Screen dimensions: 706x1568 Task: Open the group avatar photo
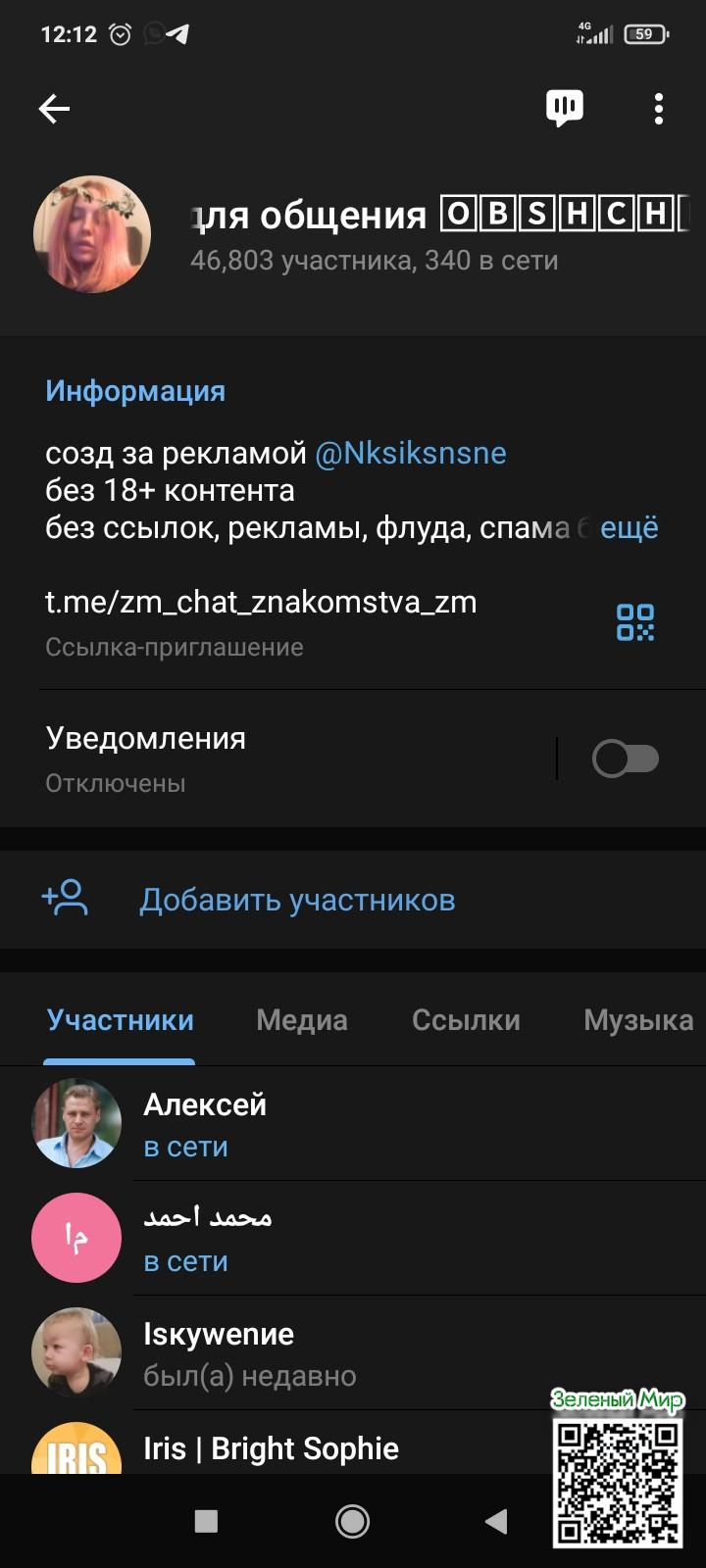pos(92,235)
